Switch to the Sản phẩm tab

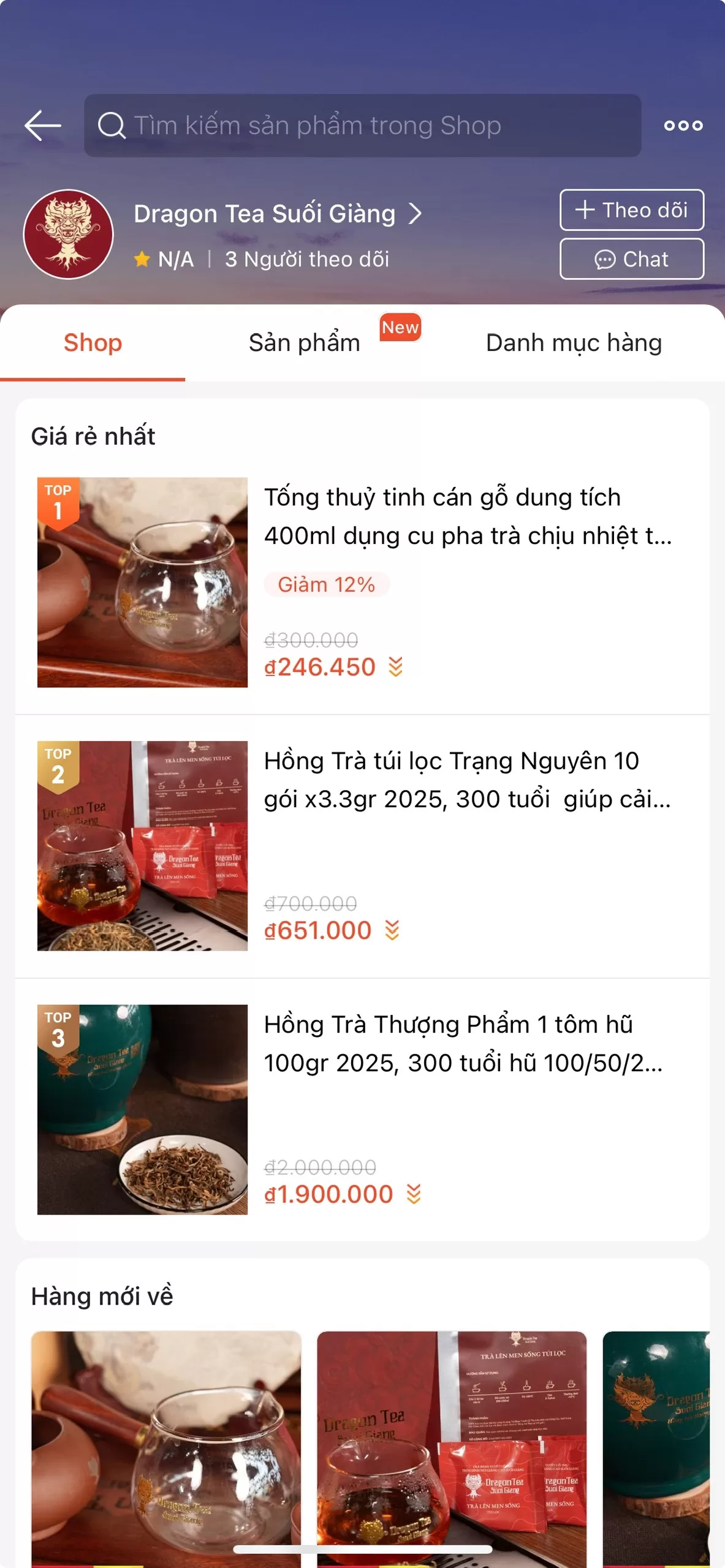pos(305,343)
